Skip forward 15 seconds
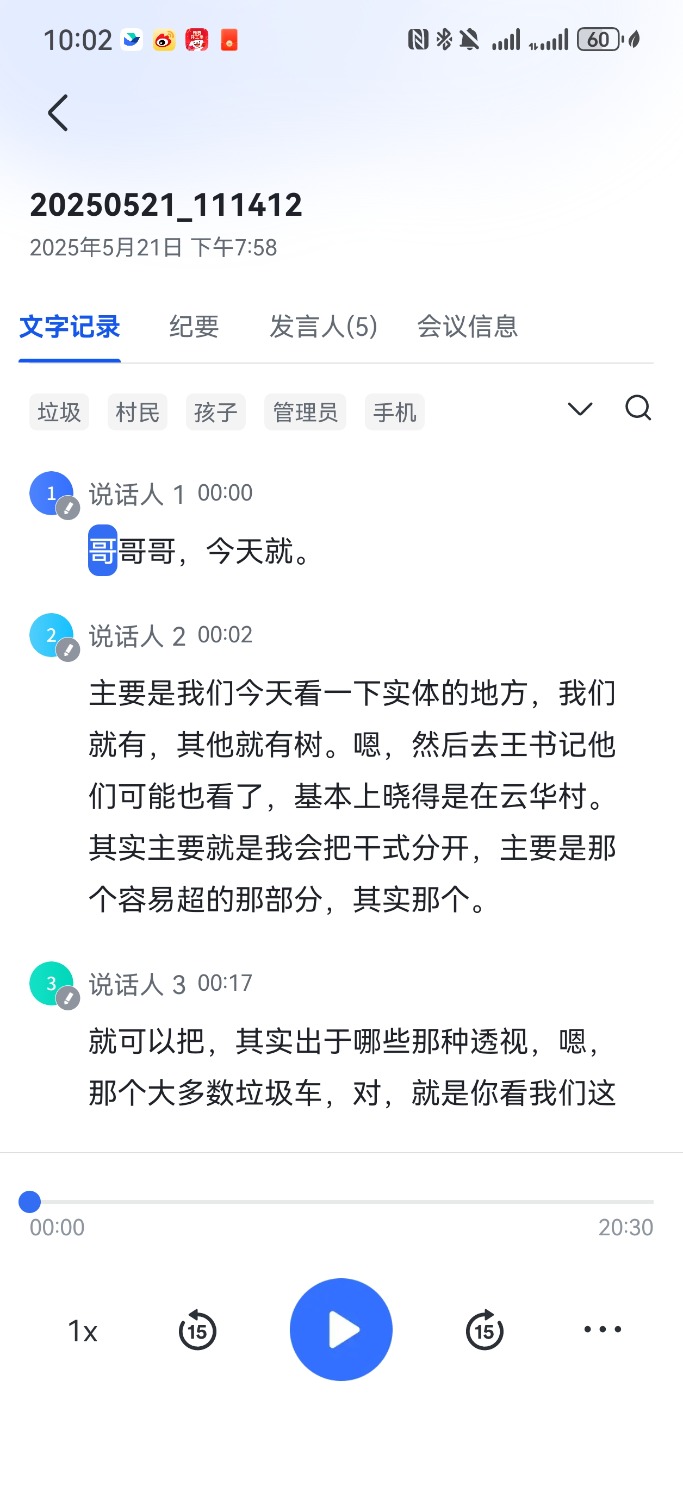This screenshot has height=1500, width=683. point(485,1330)
